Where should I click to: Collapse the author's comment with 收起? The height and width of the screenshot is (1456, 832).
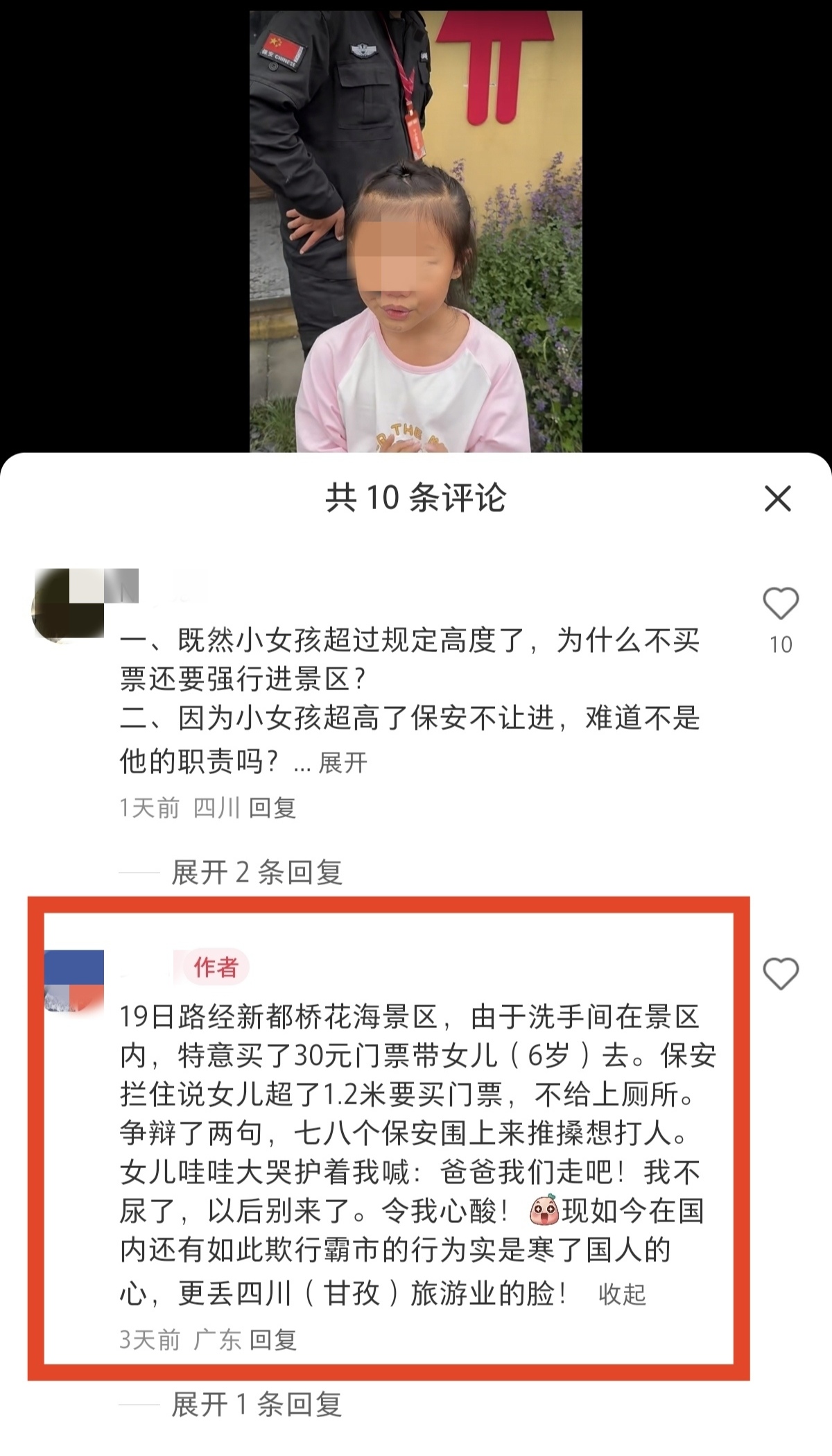(622, 1294)
